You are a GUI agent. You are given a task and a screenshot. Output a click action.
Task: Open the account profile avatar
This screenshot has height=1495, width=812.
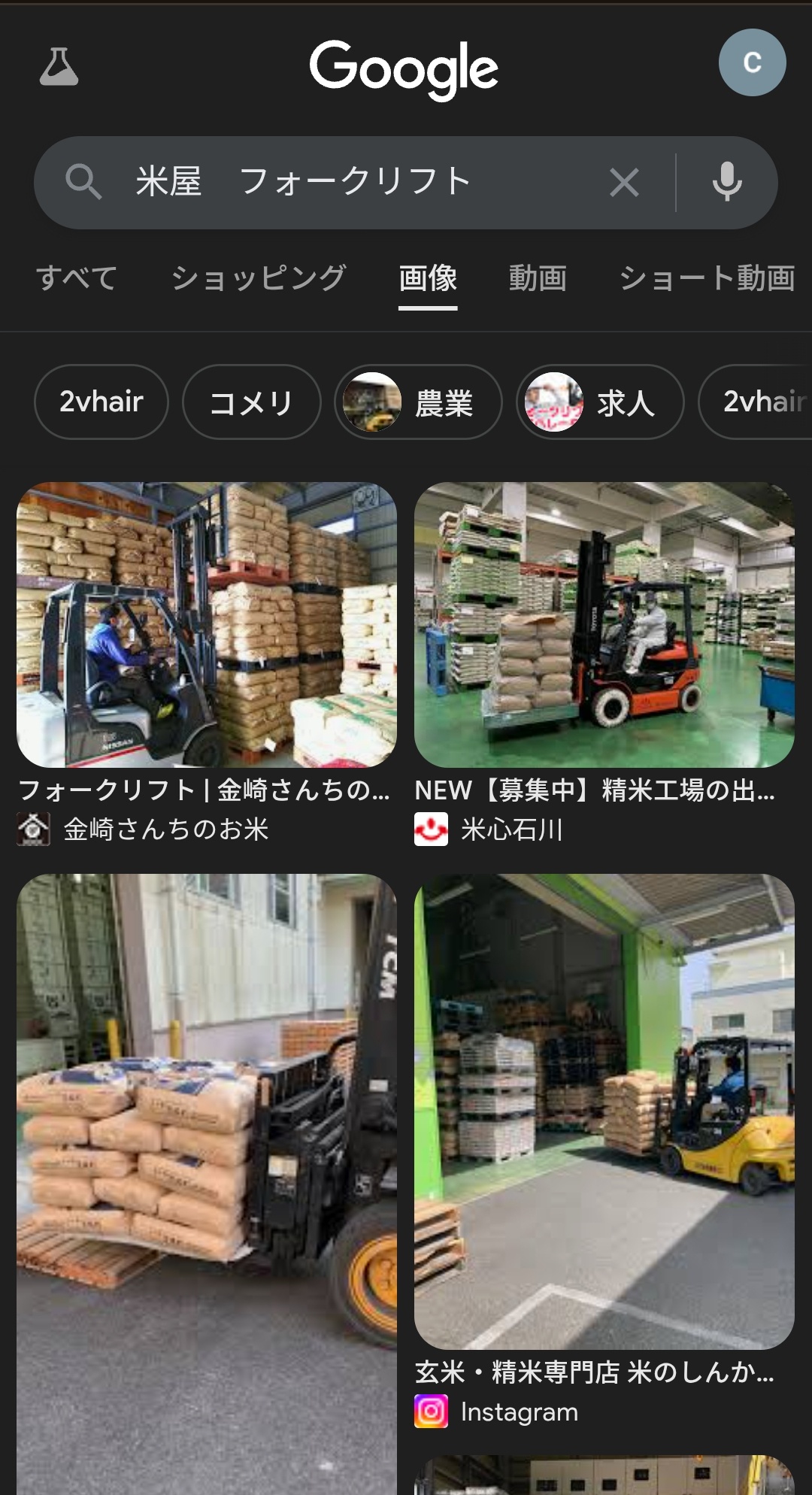[752, 62]
